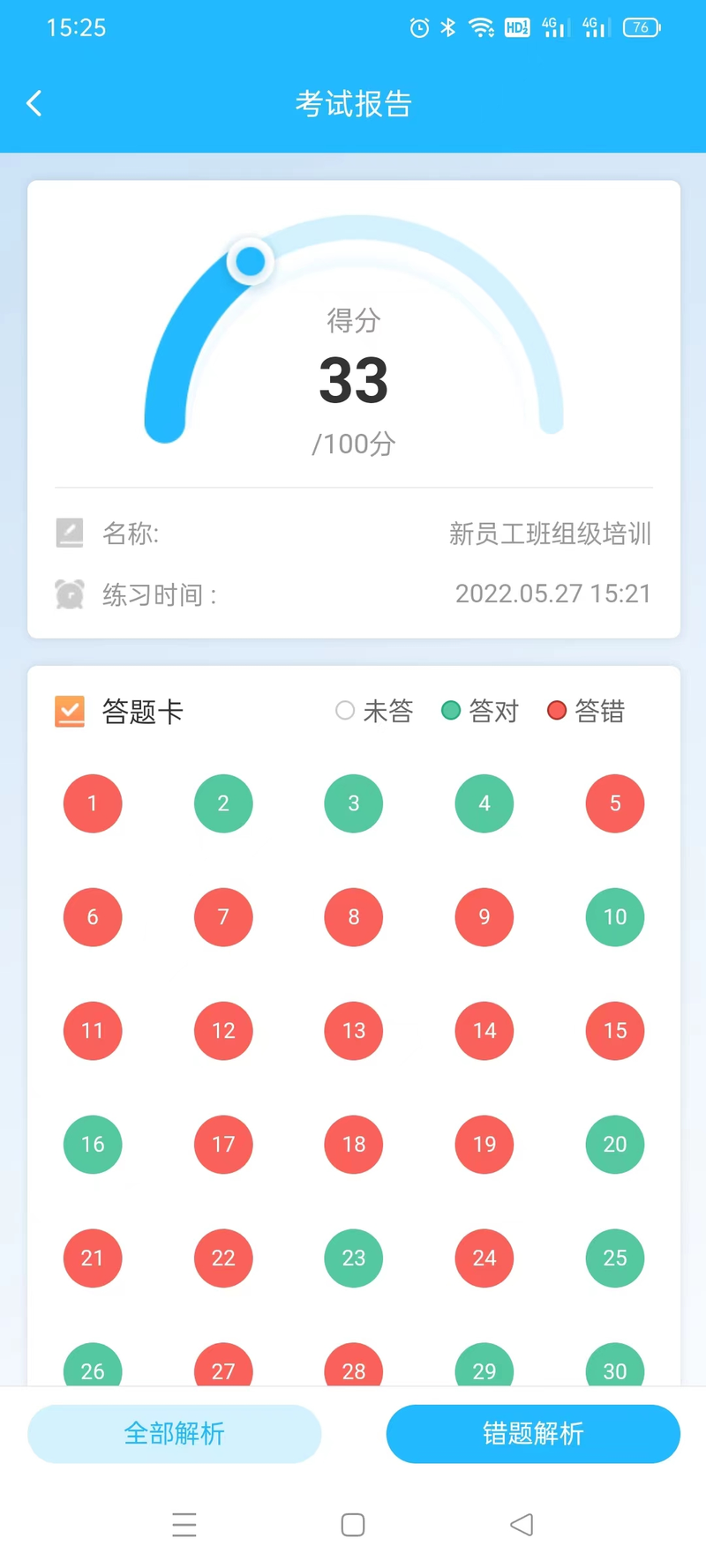Open question 20
This screenshot has width=706, height=1568.
(x=615, y=1145)
